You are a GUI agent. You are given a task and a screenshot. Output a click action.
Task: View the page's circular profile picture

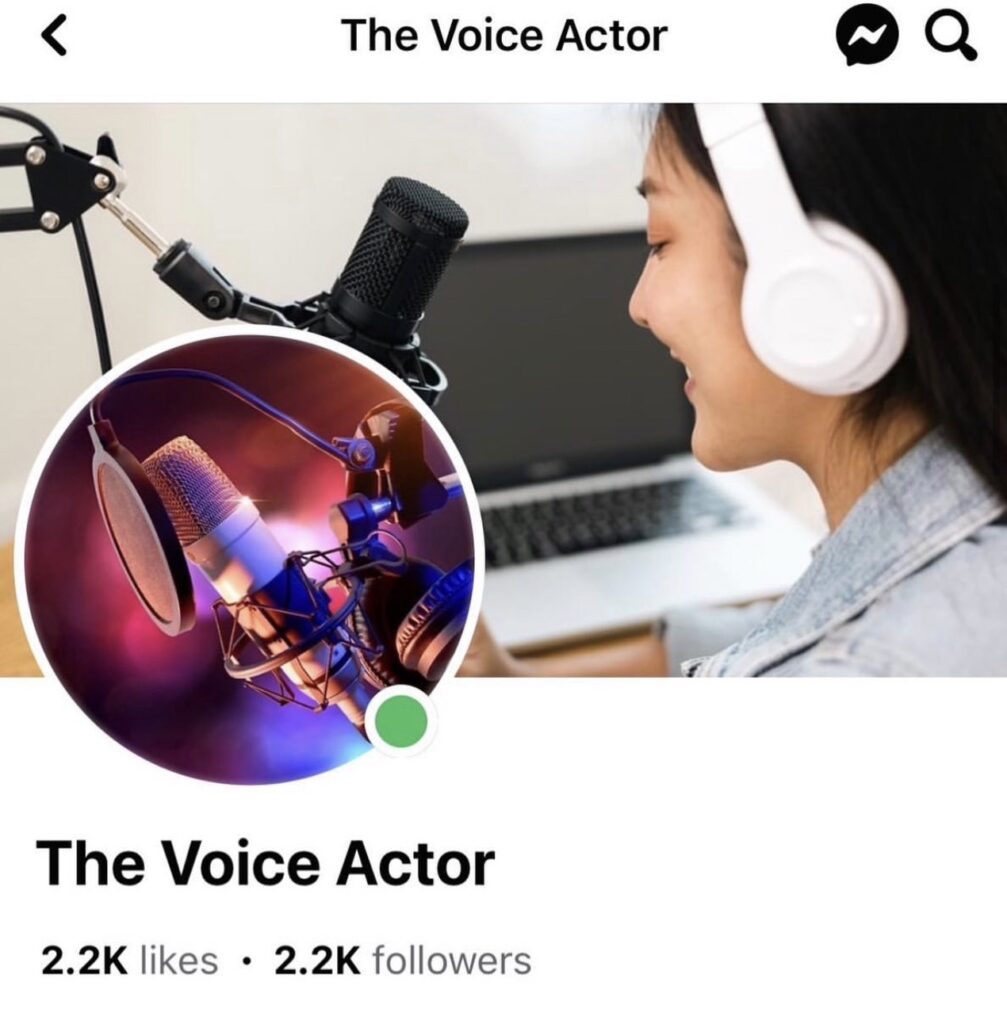point(250,555)
